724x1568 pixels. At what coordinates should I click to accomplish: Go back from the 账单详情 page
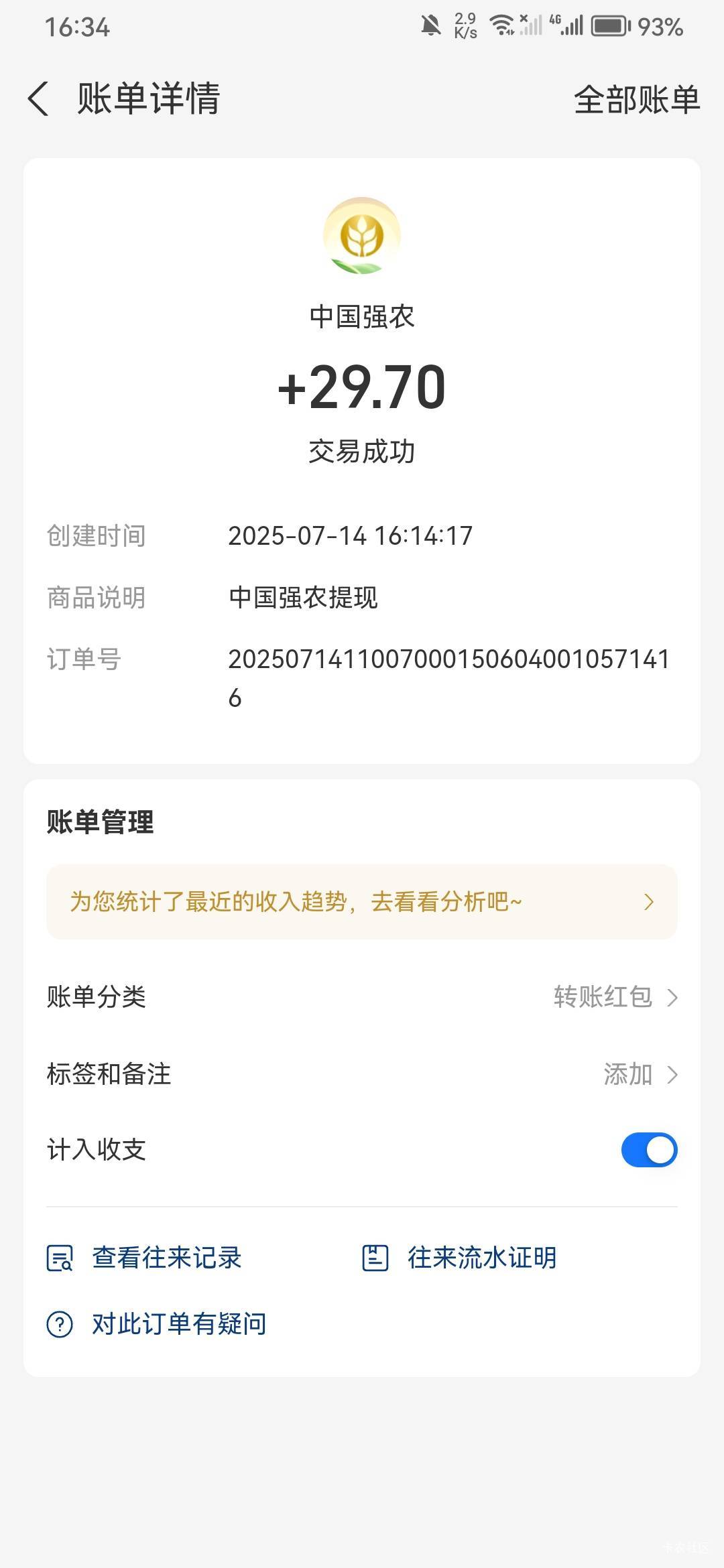point(38,99)
